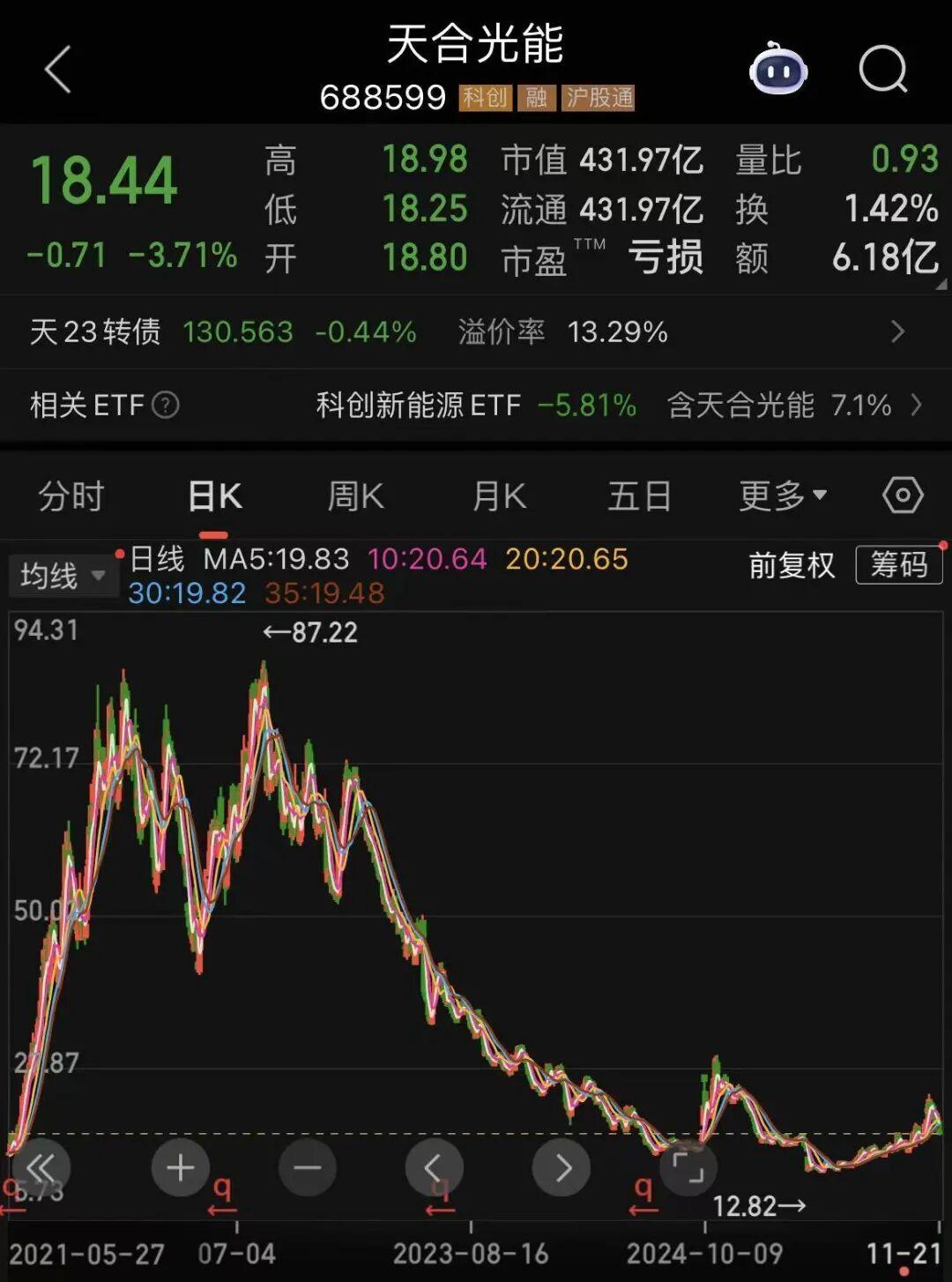This screenshot has height=1282, width=952.
Task: Switch to the 五日 chart tab
Action: point(639,496)
